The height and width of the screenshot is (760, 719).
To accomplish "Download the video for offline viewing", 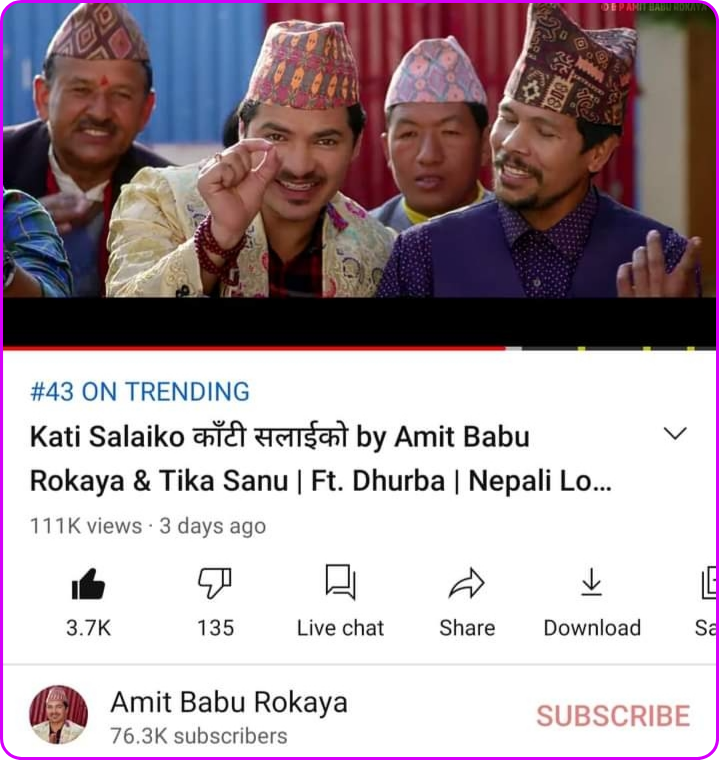I will tap(591, 585).
